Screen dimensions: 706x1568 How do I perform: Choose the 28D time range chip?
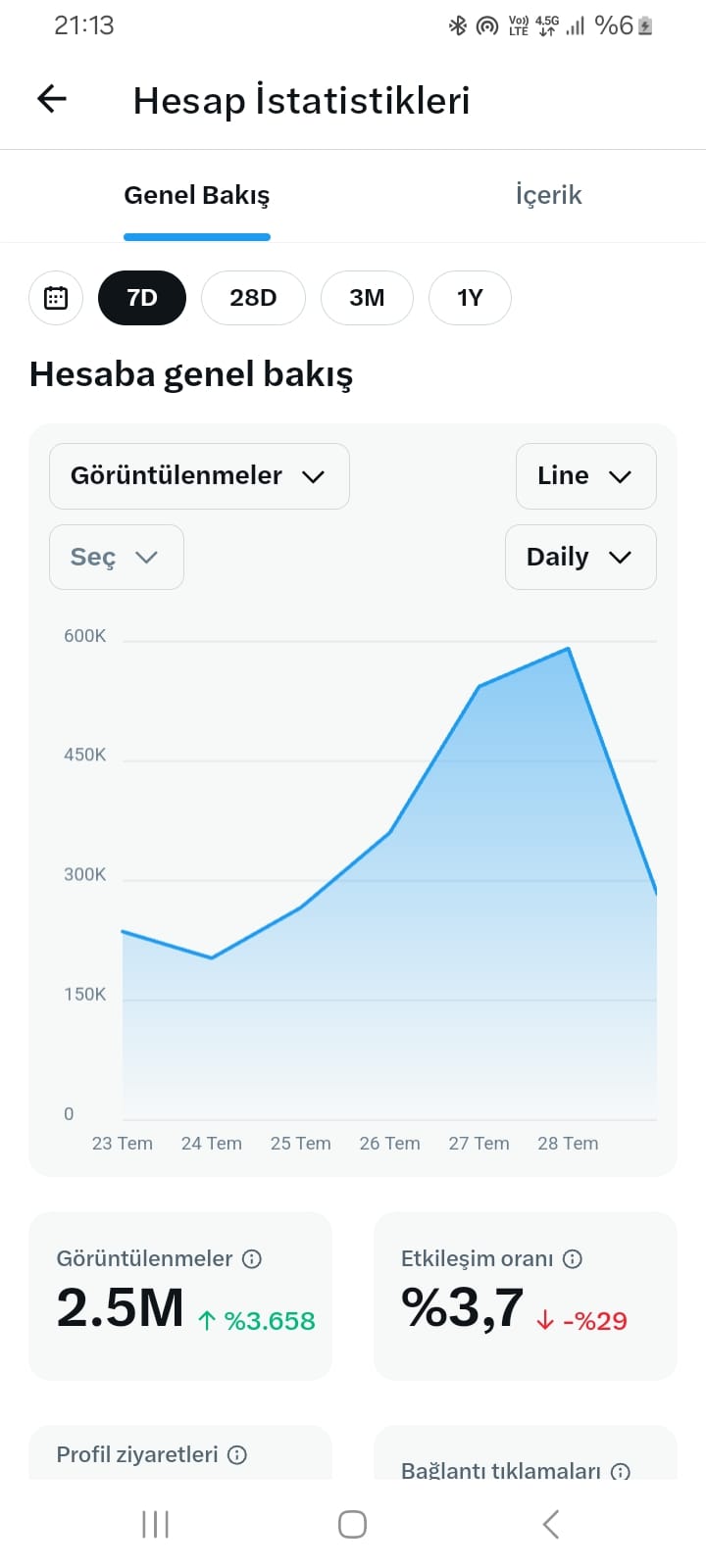tap(253, 298)
